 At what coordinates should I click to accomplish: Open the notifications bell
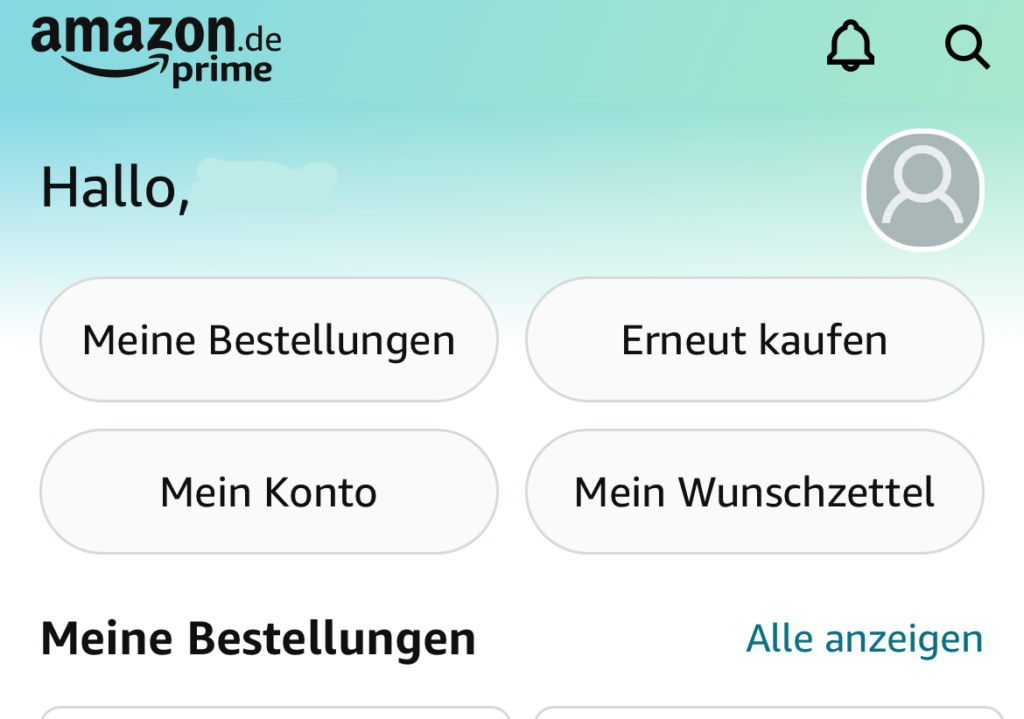click(x=850, y=46)
